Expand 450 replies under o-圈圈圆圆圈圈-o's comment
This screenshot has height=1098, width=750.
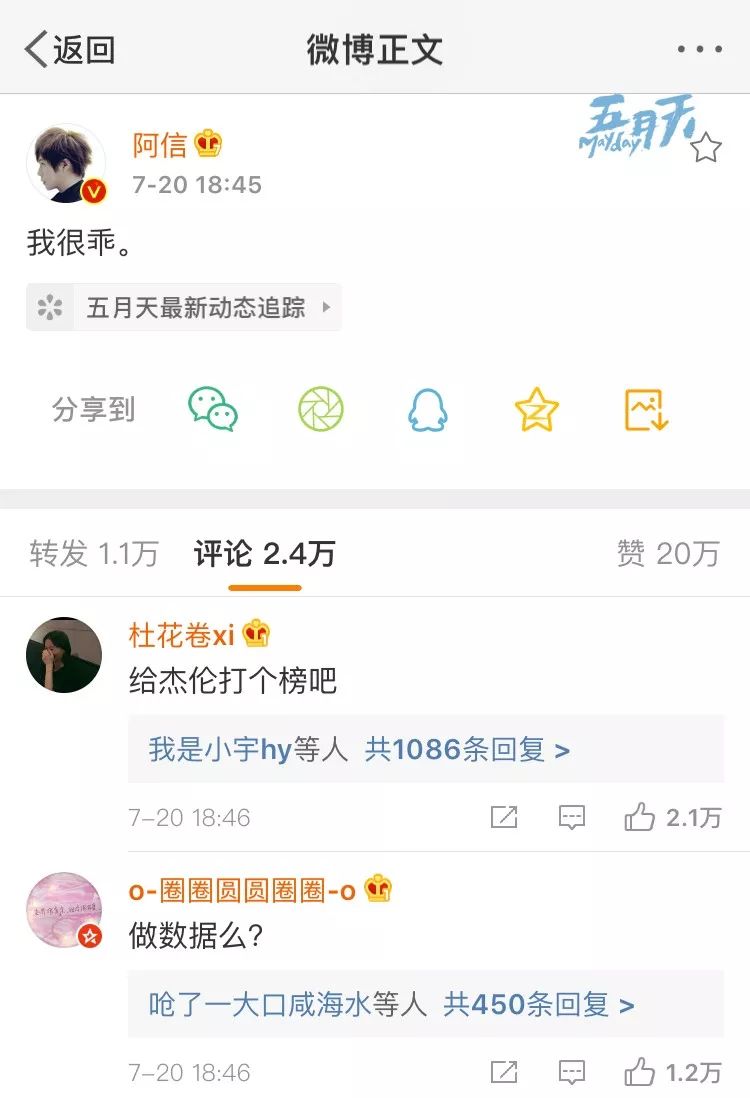[392, 1004]
